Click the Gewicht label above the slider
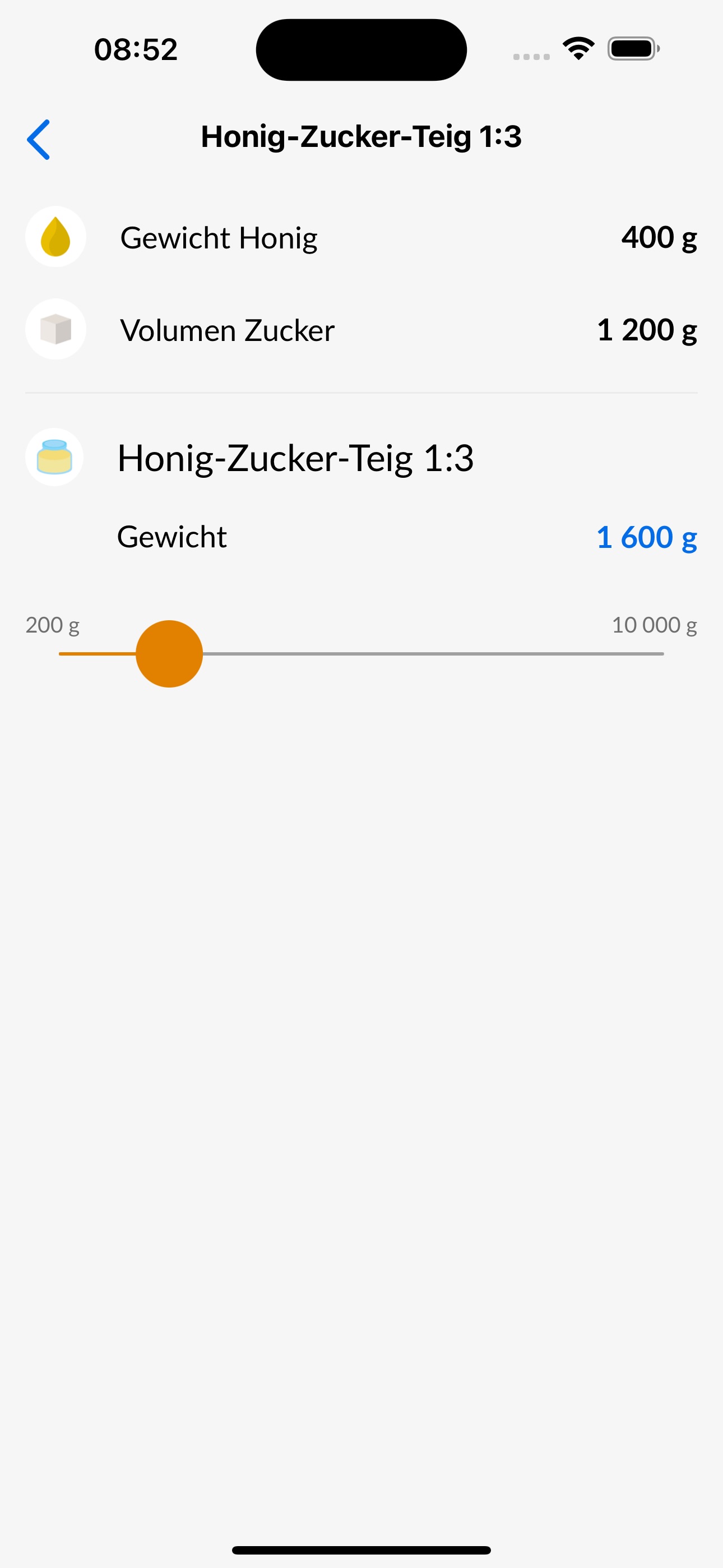Image resolution: width=723 pixels, height=1568 pixels. 171,537
